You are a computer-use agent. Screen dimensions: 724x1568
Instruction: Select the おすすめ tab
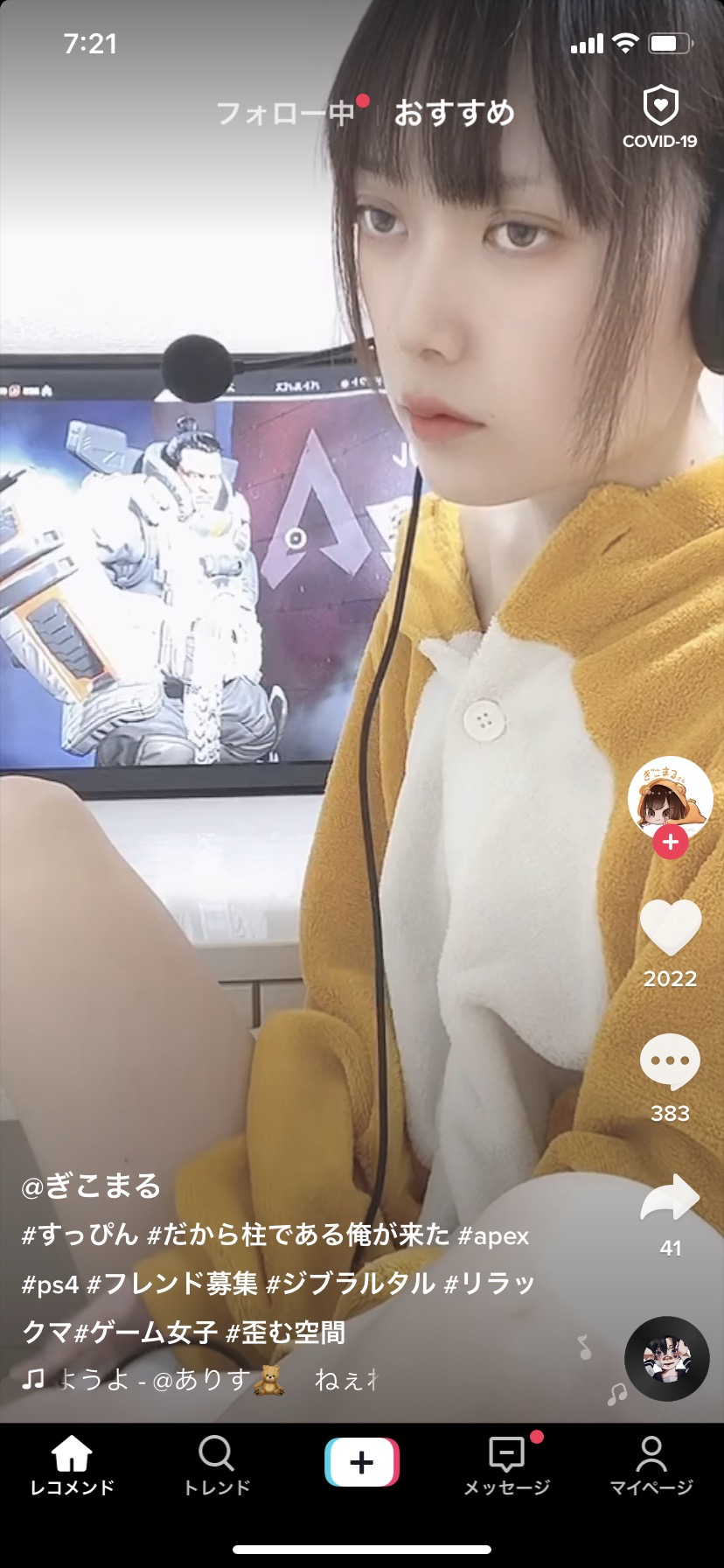454,113
